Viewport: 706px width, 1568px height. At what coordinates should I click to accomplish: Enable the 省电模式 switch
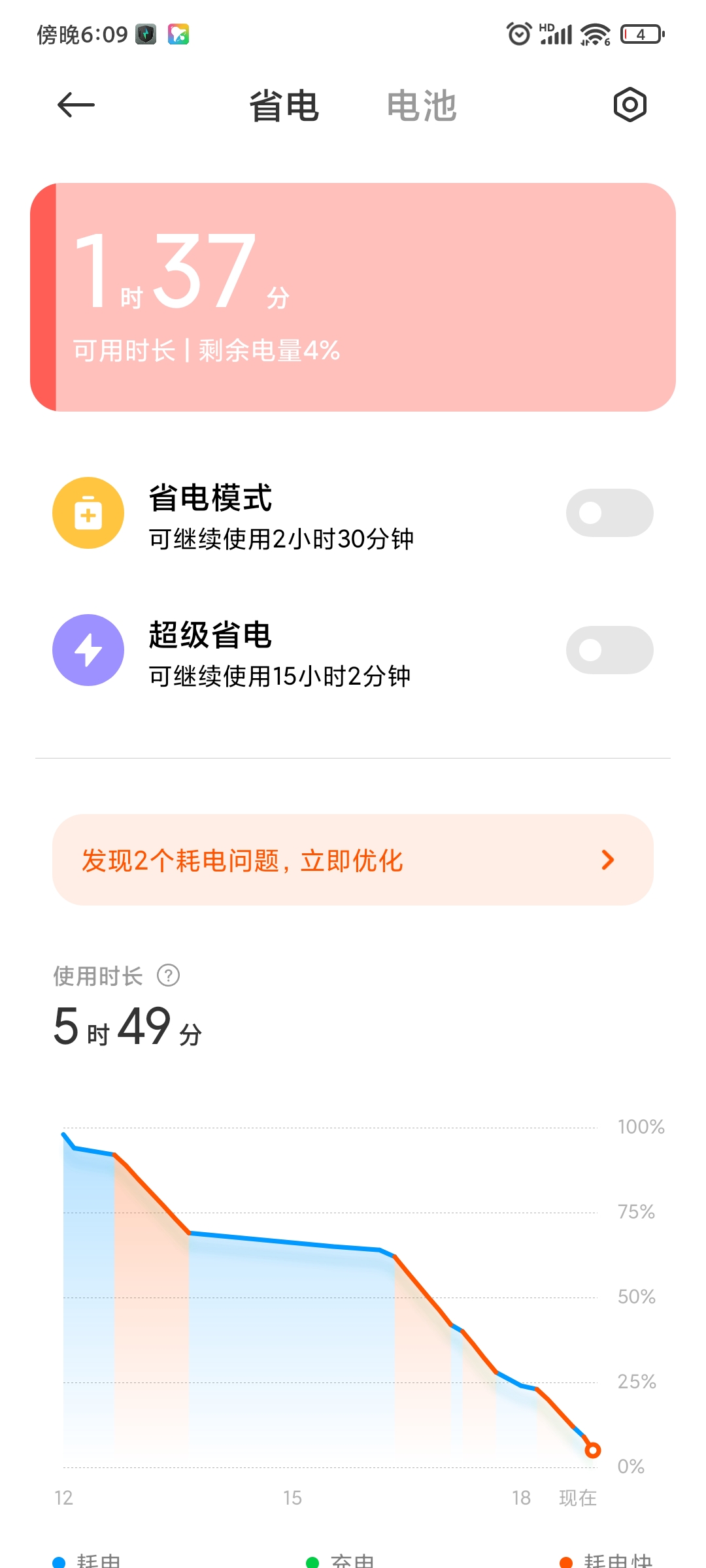click(x=609, y=513)
